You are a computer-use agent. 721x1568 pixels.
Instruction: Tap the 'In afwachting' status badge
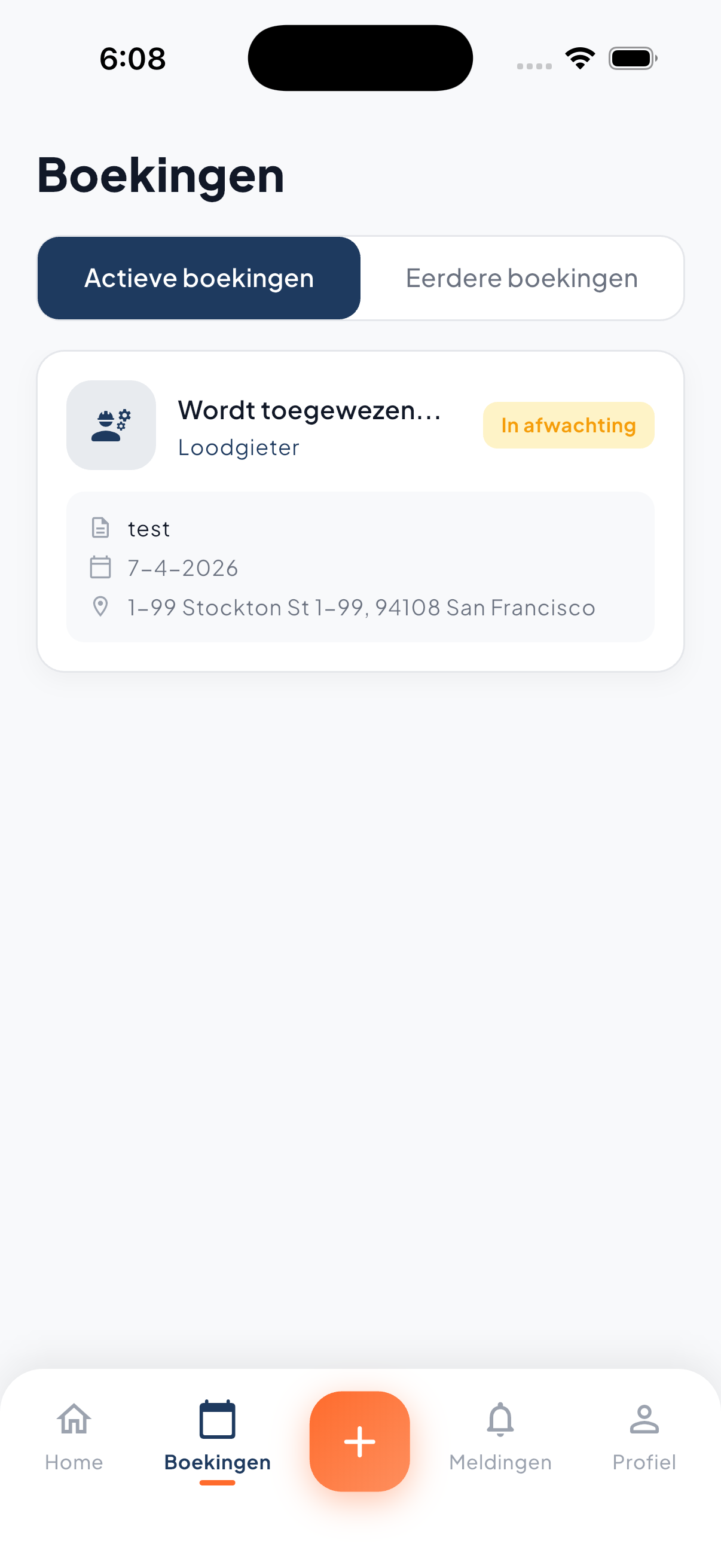pyautogui.click(x=568, y=425)
